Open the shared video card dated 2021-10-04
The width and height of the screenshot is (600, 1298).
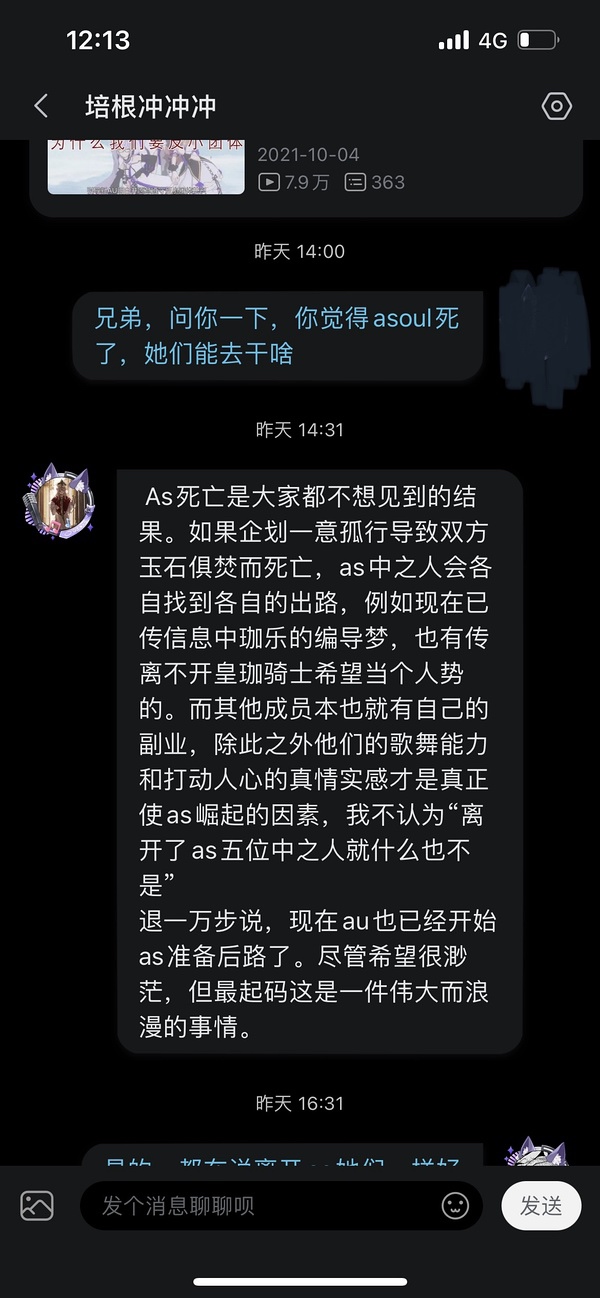point(306,176)
